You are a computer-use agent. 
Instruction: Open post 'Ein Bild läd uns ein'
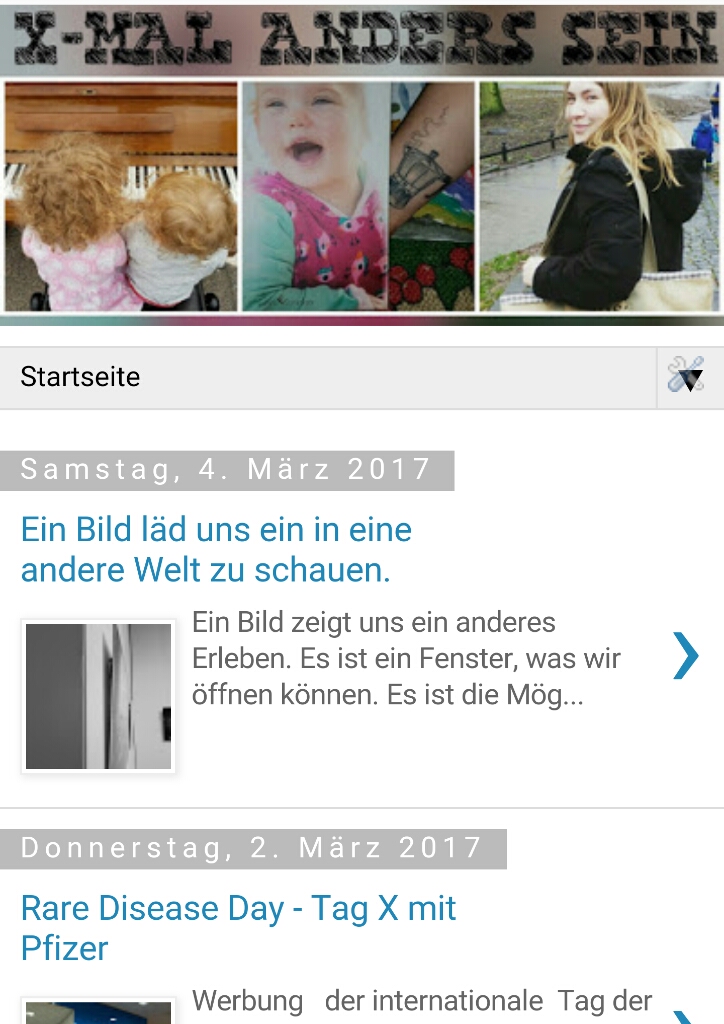pos(216,549)
